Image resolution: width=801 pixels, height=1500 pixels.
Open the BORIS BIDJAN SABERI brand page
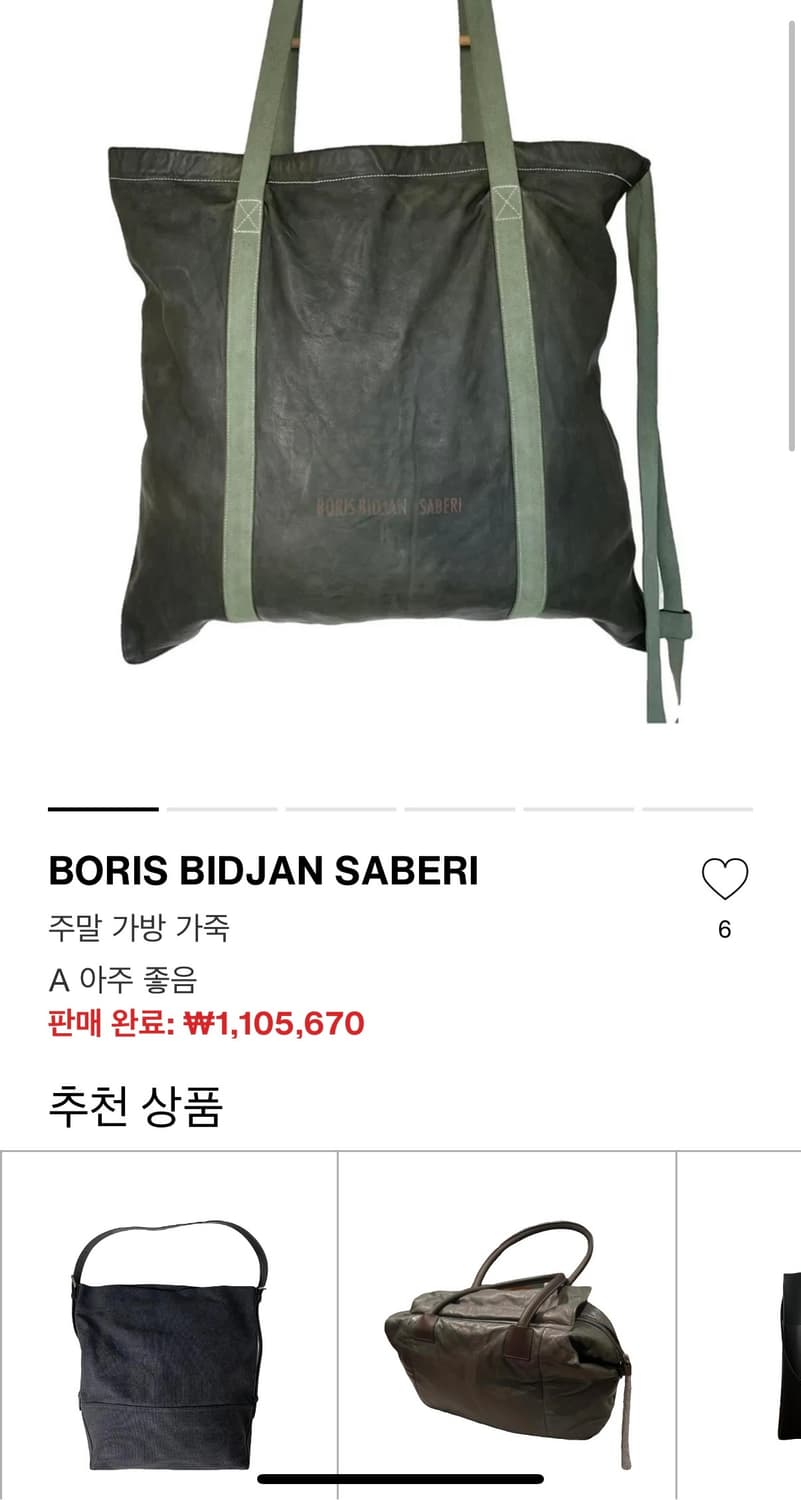click(264, 872)
